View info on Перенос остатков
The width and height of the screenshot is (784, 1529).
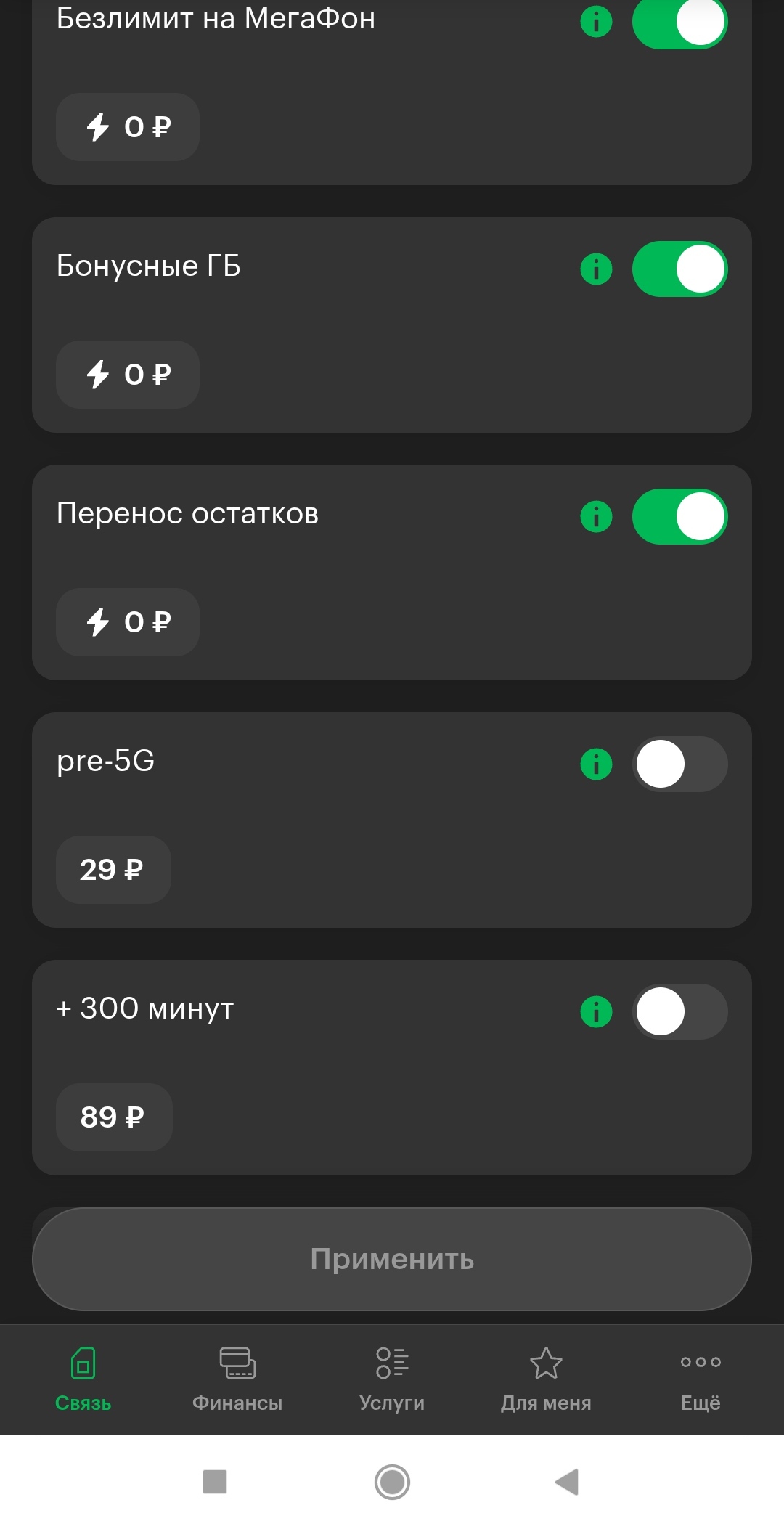[596, 517]
